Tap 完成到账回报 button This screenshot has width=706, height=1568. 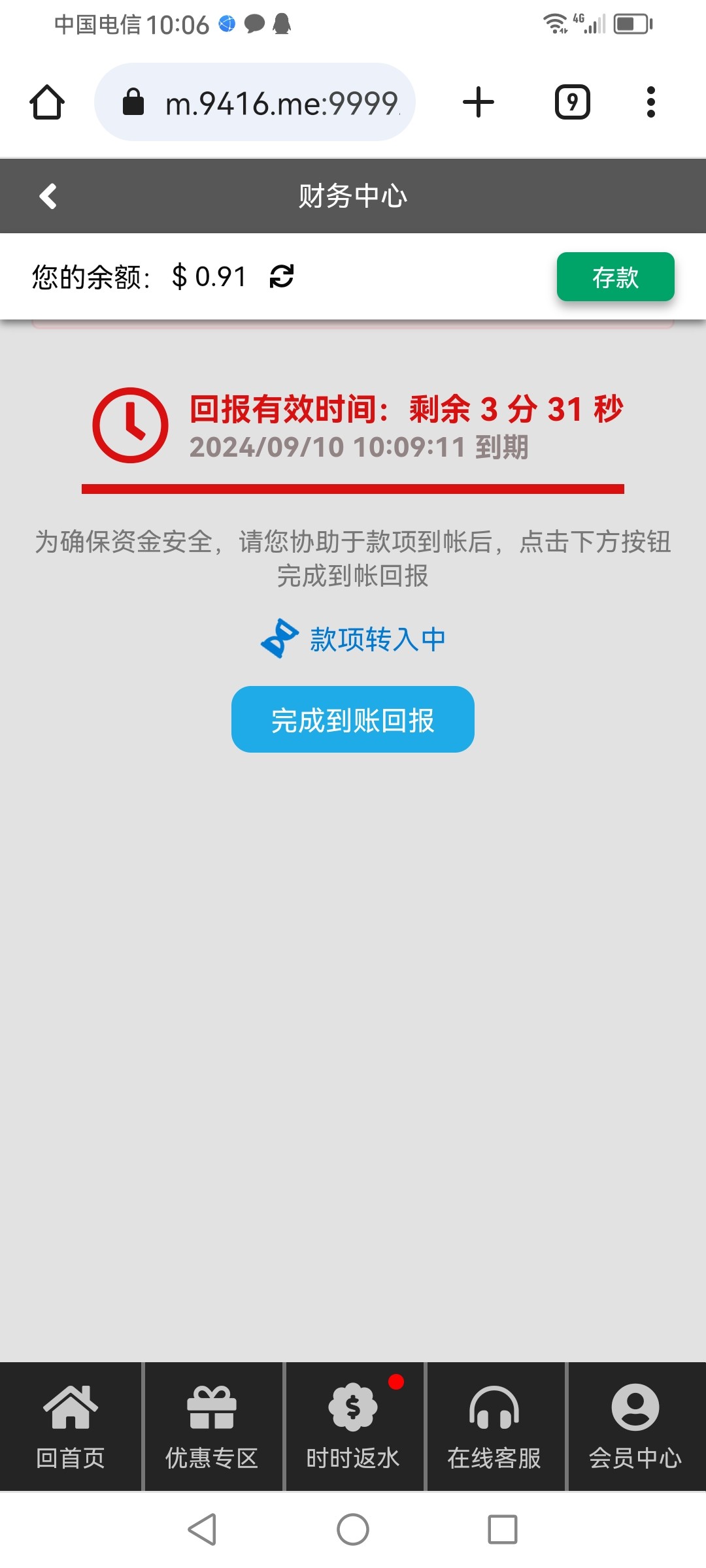coord(352,719)
